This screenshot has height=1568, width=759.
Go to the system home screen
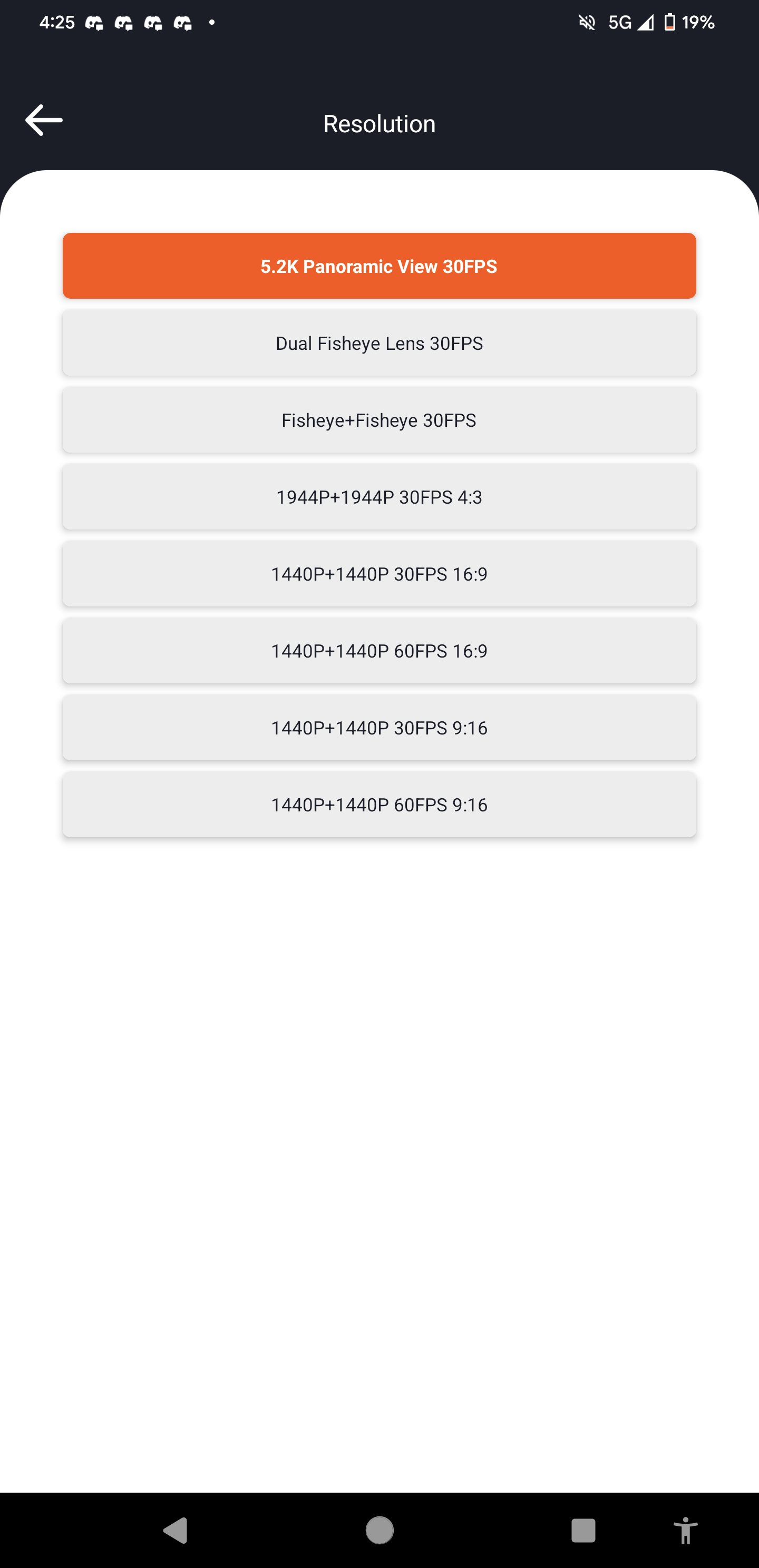(379, 1530)
